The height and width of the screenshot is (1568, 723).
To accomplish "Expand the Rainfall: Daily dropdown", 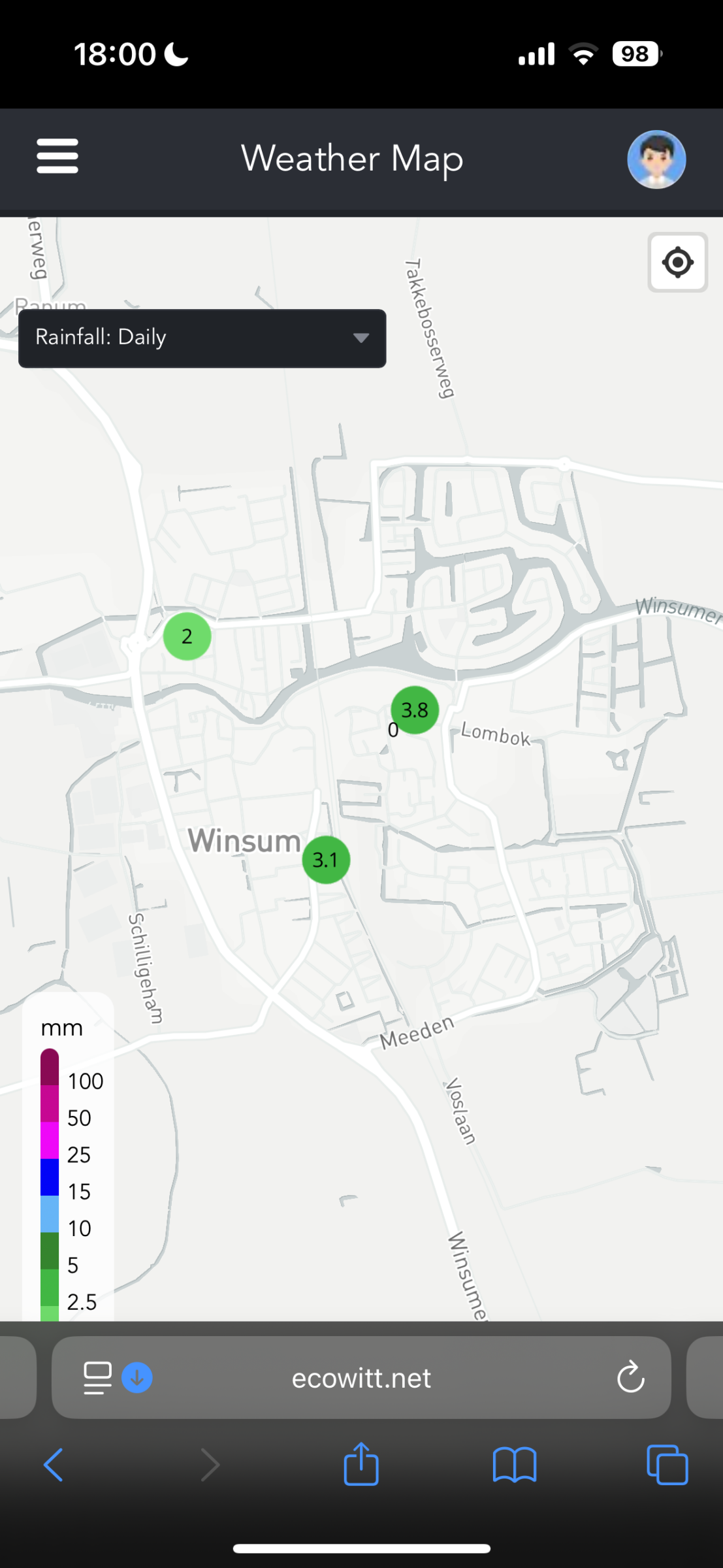I will pos(202,338).
